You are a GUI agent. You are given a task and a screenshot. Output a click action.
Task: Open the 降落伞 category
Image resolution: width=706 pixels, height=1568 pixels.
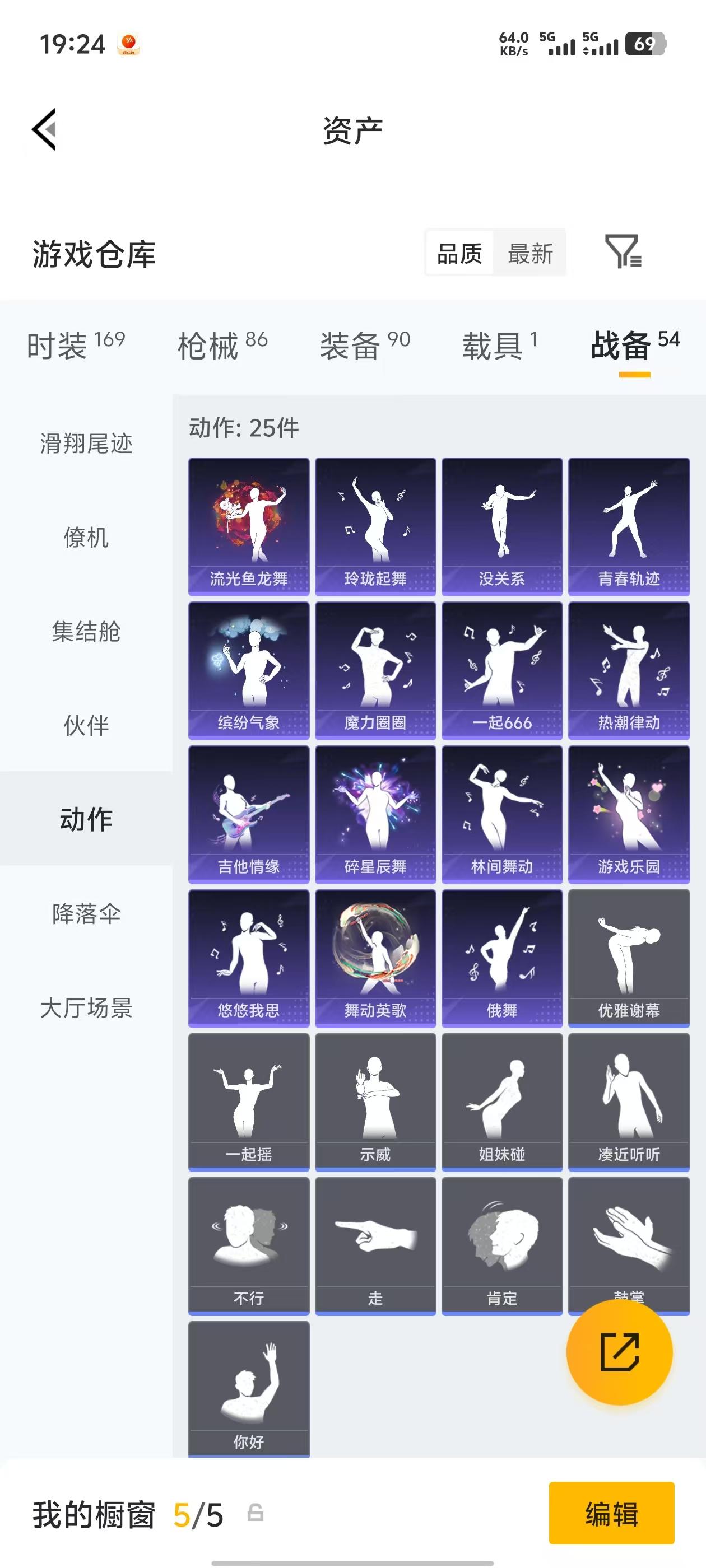click(x=85, y=913)
